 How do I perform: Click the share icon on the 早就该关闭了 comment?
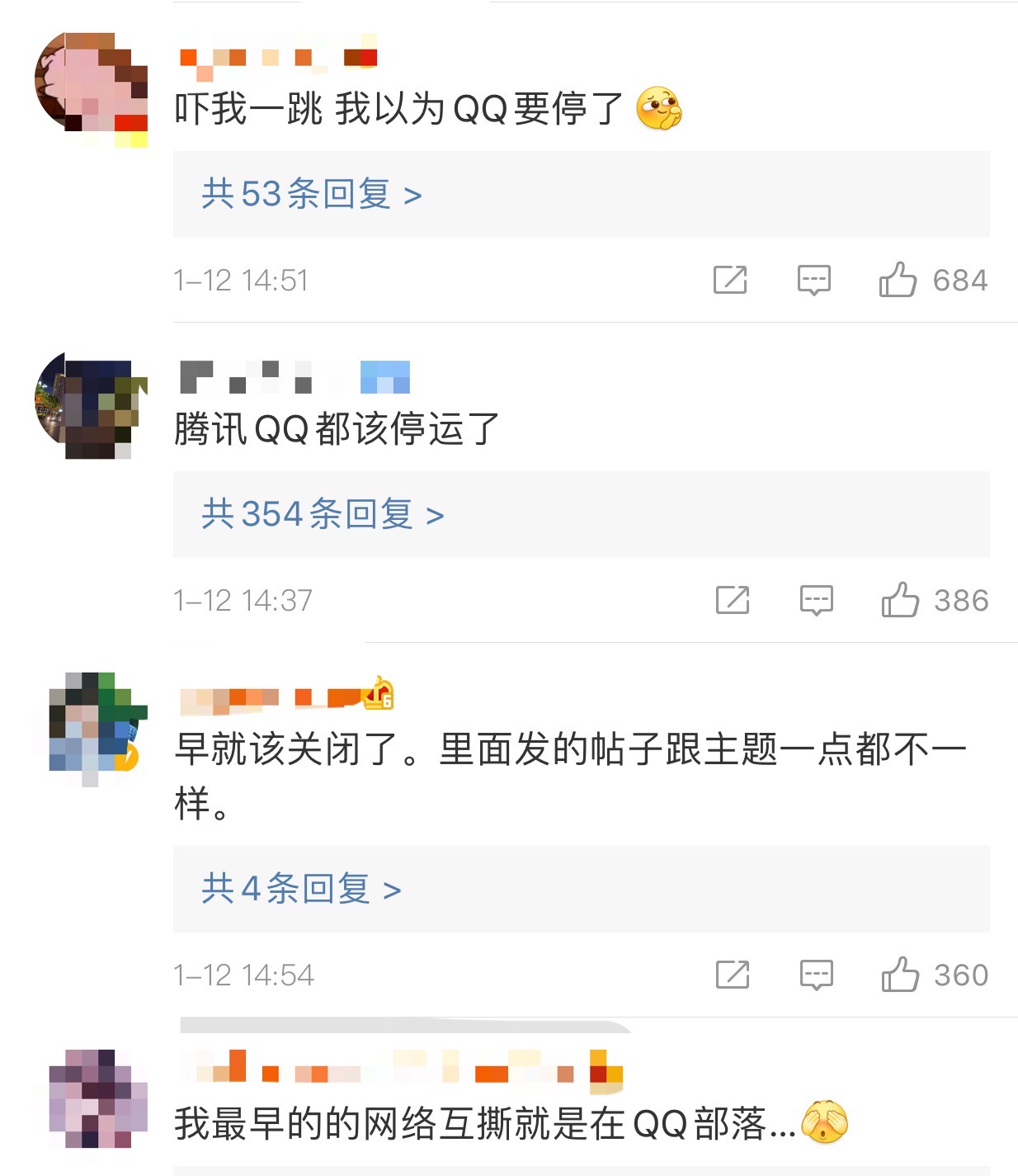click(731, 975)
